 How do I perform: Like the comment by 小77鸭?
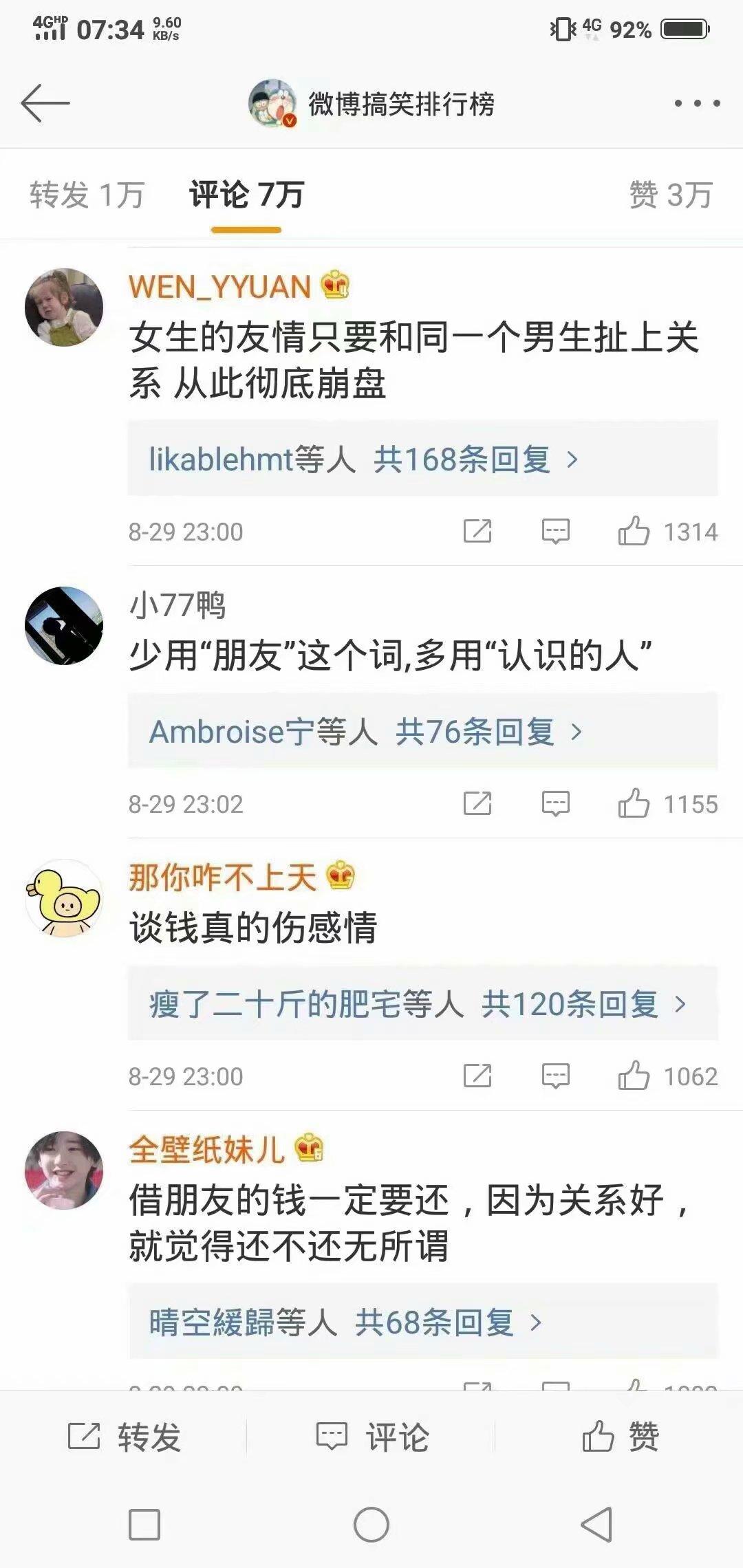667,803
